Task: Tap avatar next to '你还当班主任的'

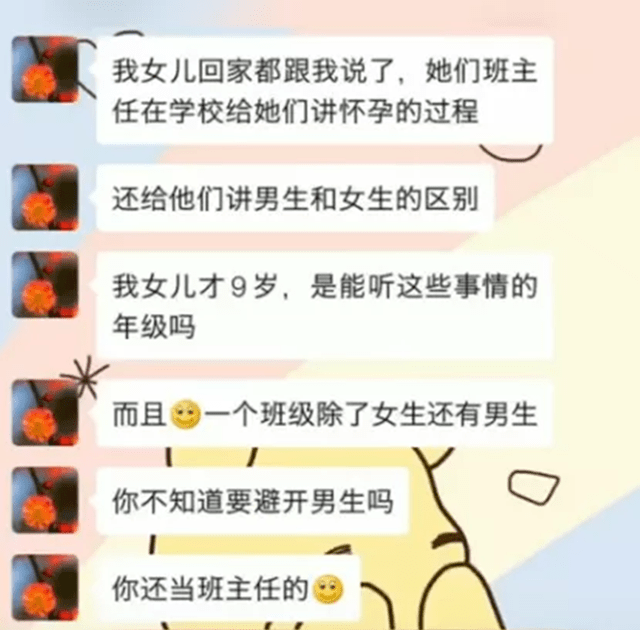Action: click(x=45, y=587)
